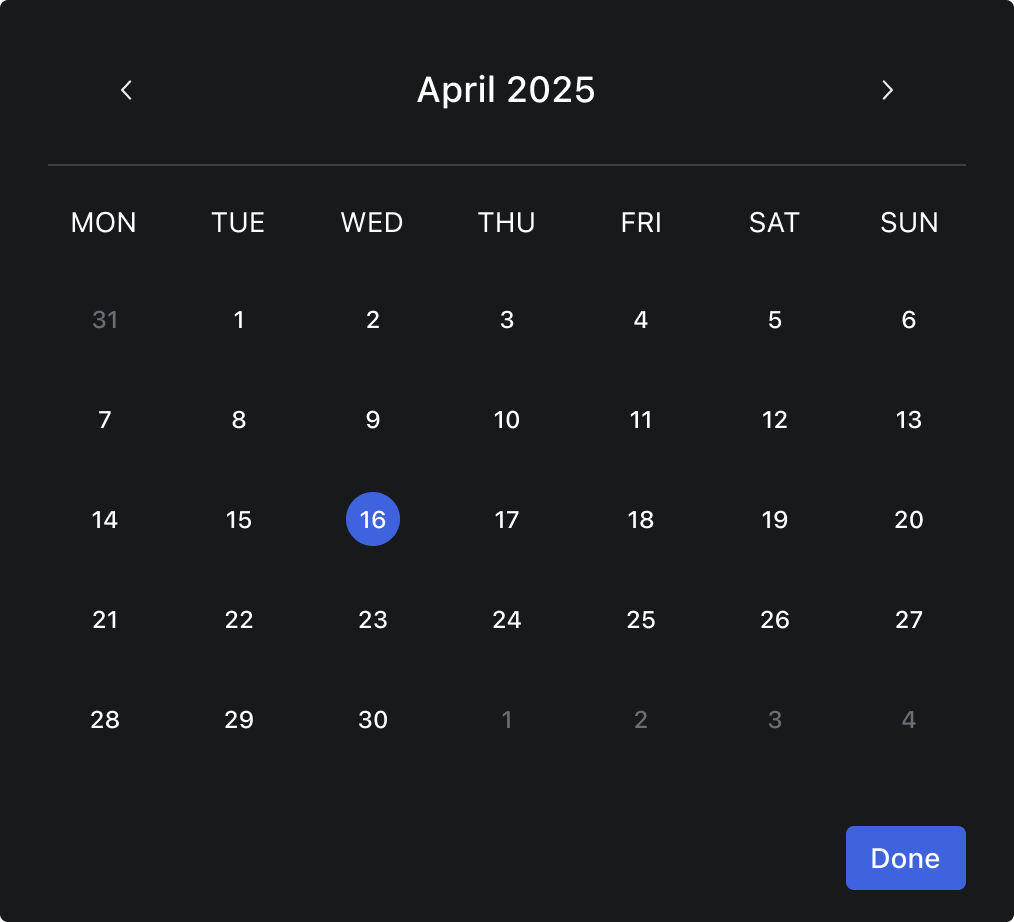Select Tuesday April 22
This screenshot has height=922, width=1014.
pyautogui.click(x=239, y=620)
